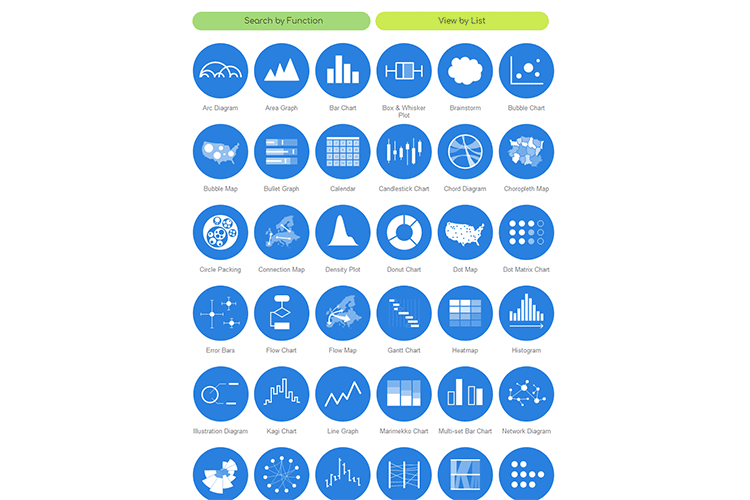Choose Box & Whisker Plot
The height and width of the screenshot is (500, 750).
pyautogui.click(x=404, y=71)
